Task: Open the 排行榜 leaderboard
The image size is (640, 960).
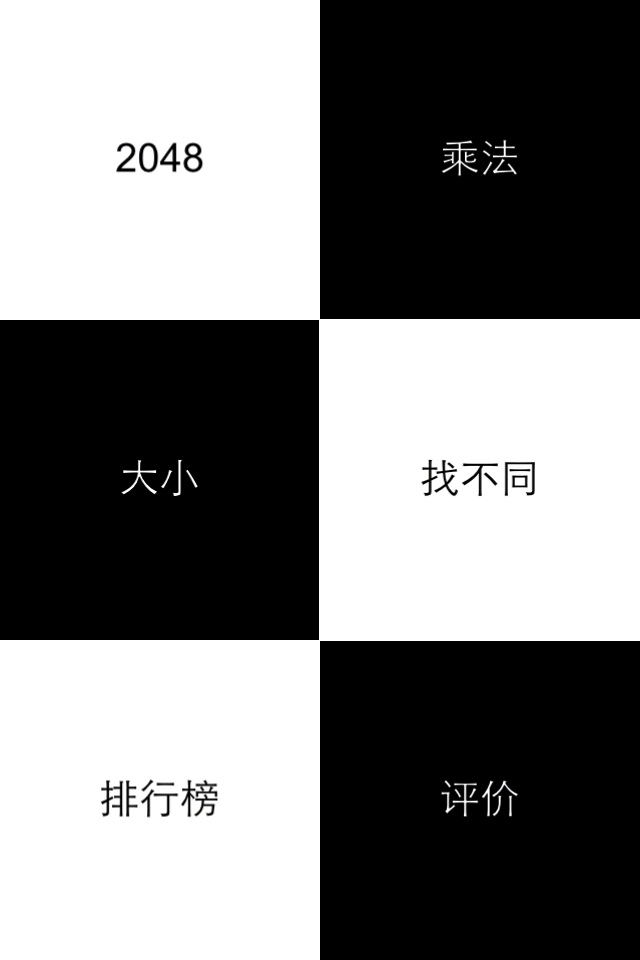Action: (x=159, y=799)
